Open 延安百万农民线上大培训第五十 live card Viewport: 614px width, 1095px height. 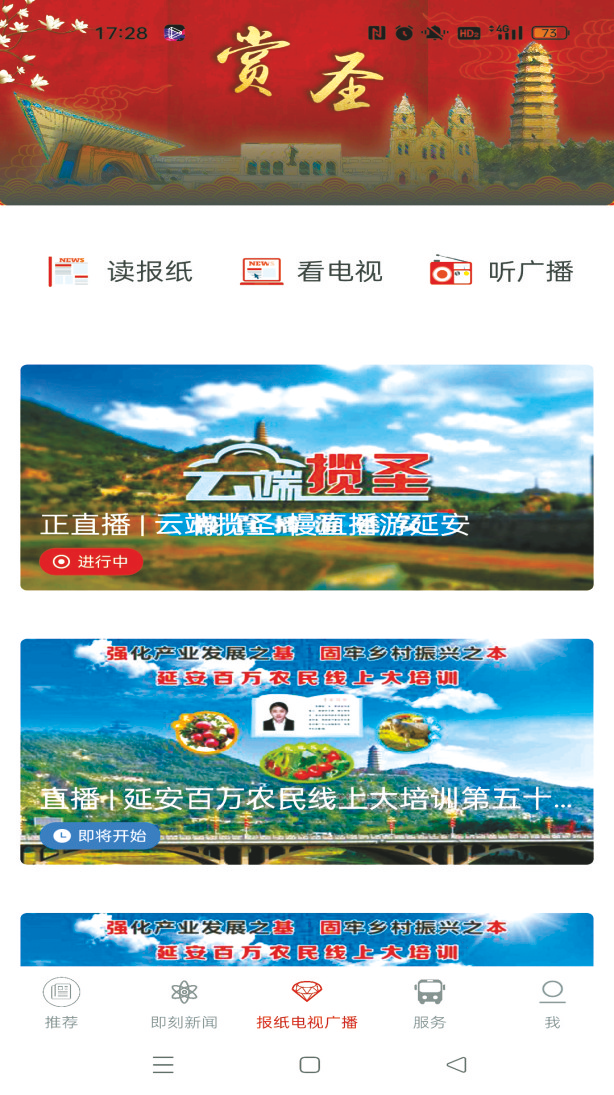point(307,751)
